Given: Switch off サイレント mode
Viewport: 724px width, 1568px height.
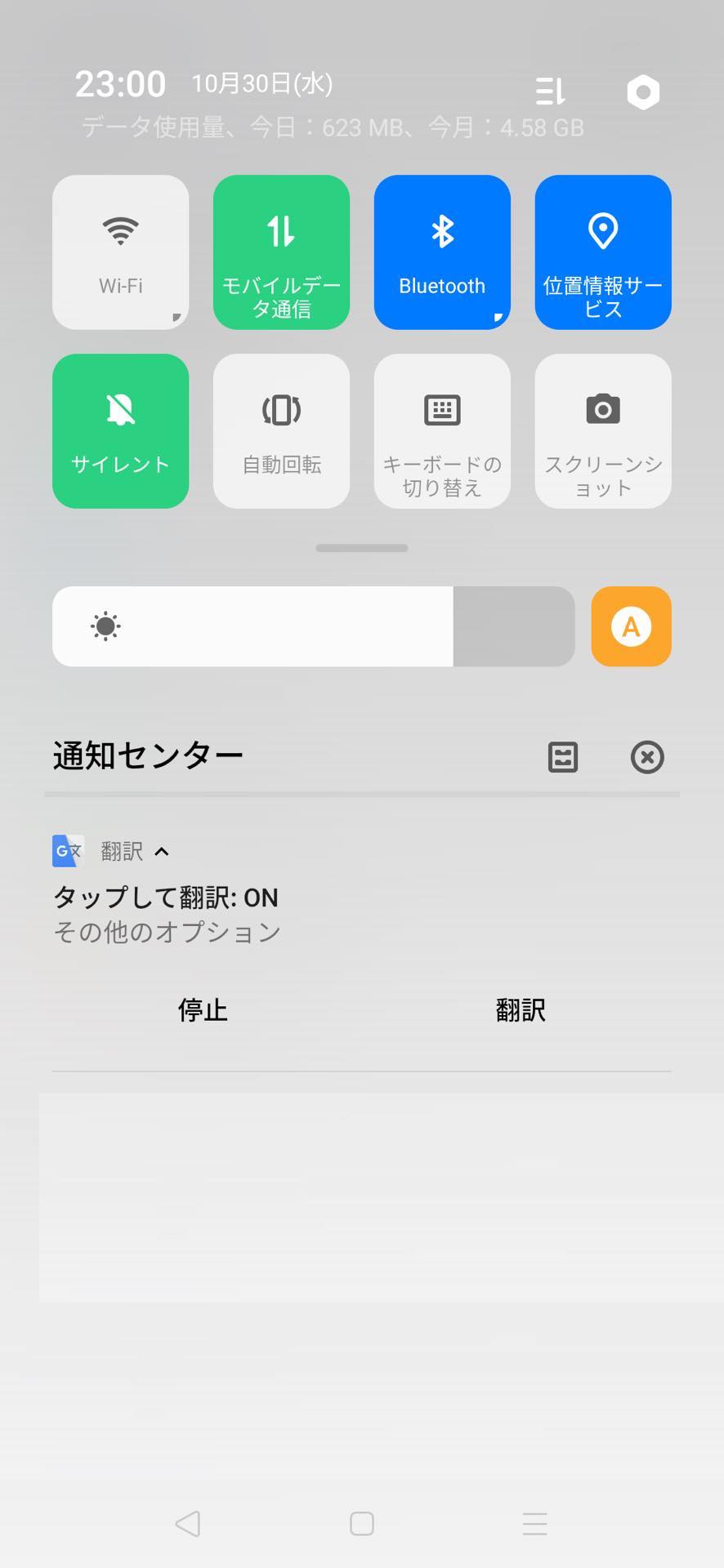Looking at the screenshot, I should click(x=120, y=431).
